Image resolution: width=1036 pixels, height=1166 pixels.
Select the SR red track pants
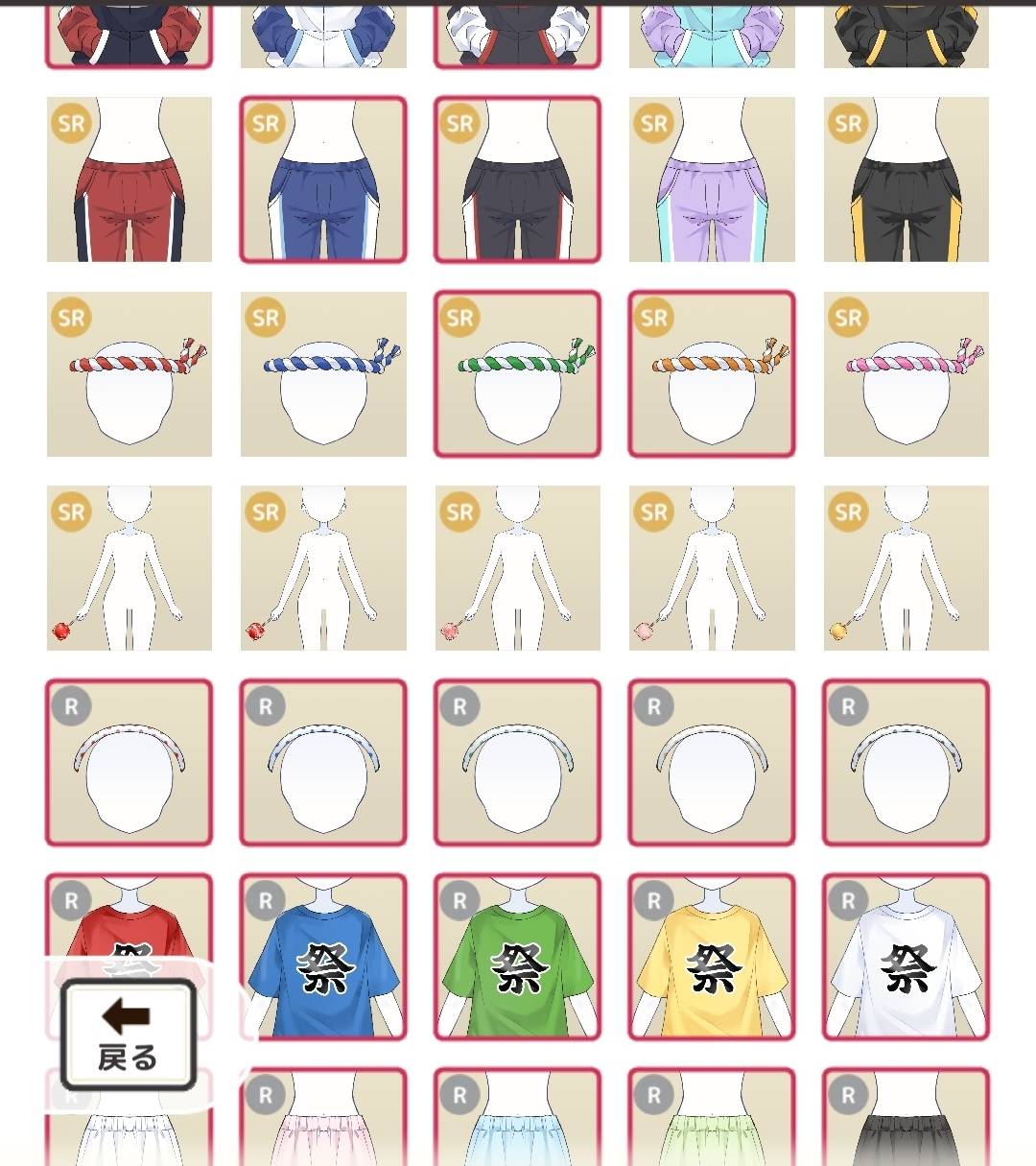[129, 179]
